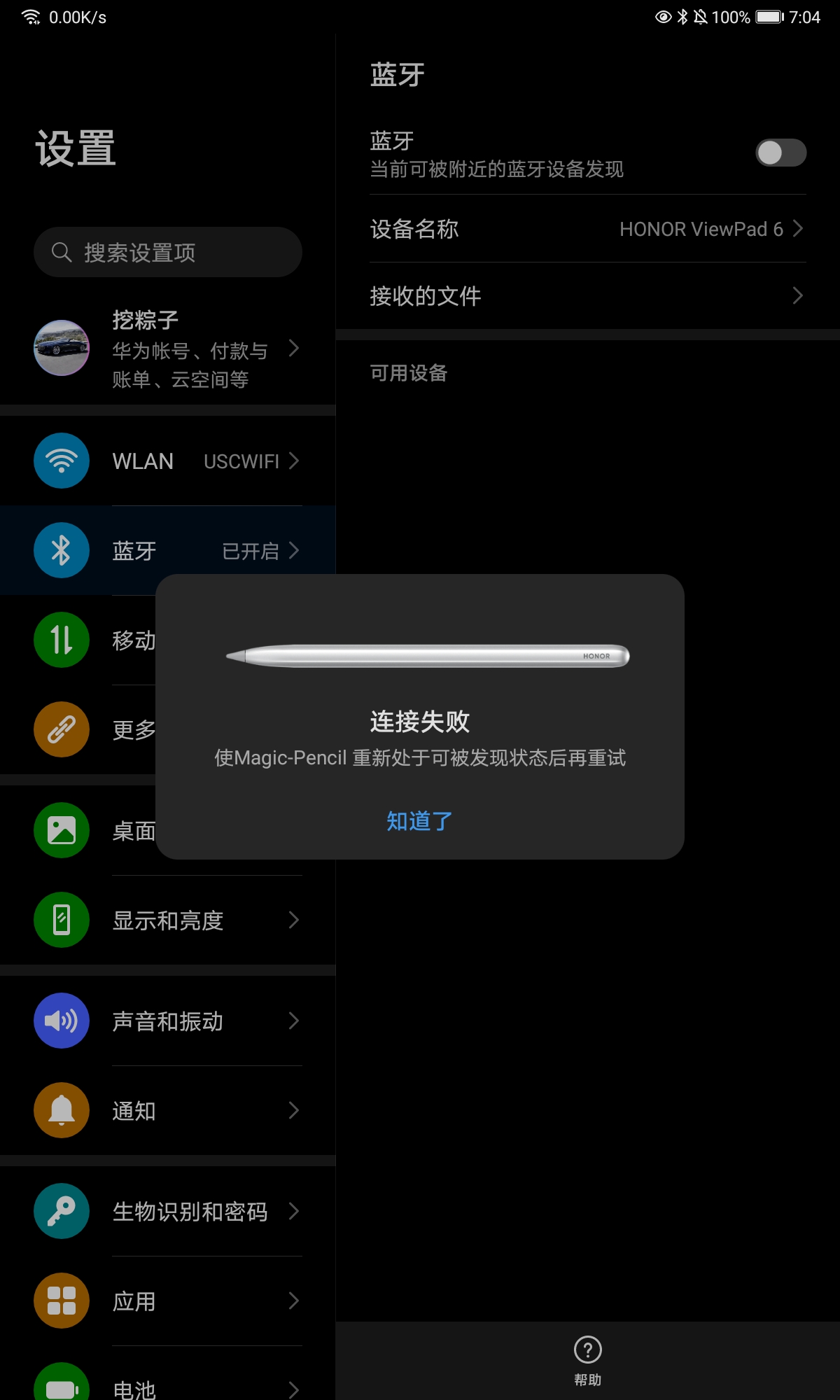Open 应用 settings
This screenshot has width=840, height=1400.
(x=168, y=1301)
